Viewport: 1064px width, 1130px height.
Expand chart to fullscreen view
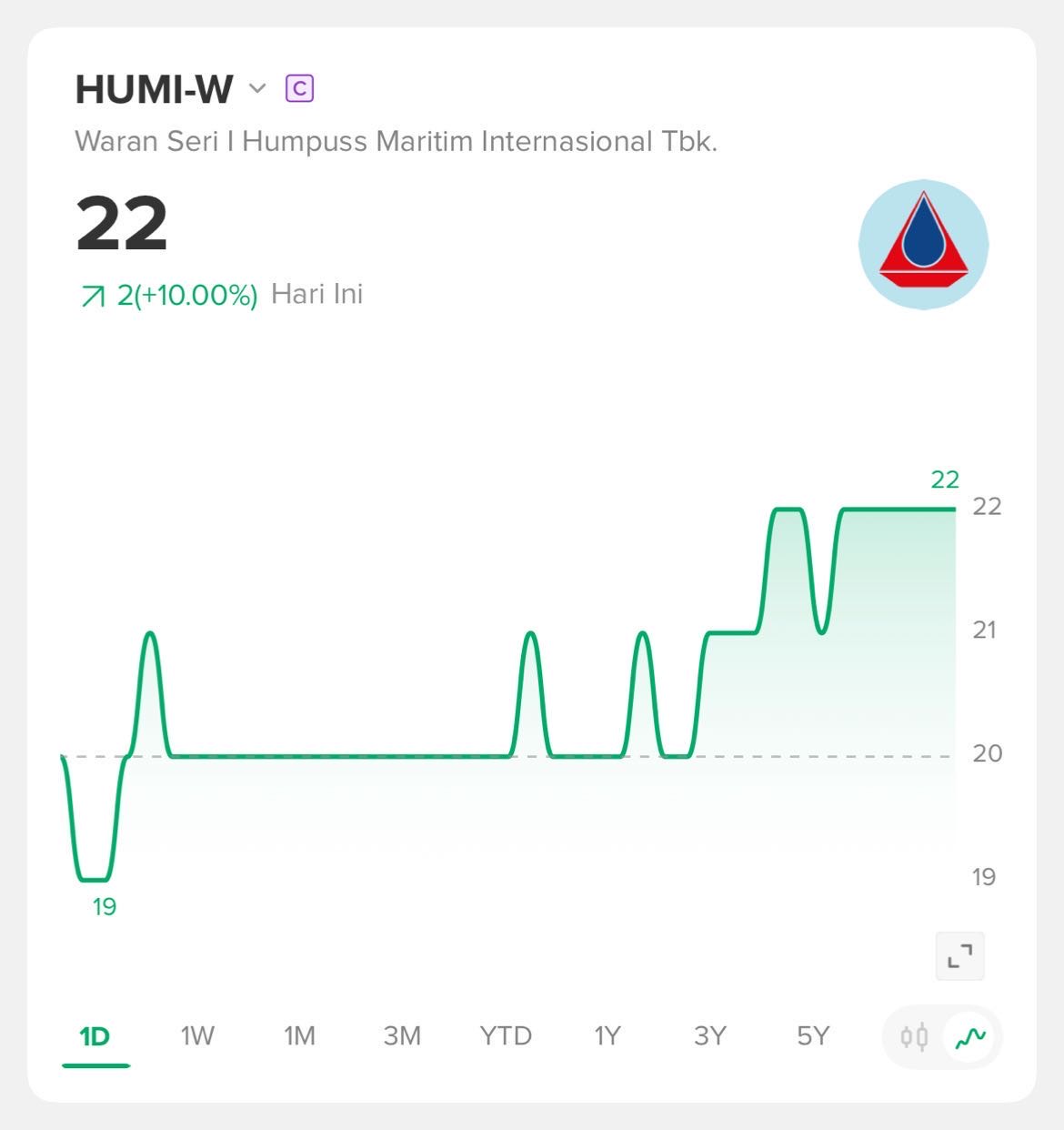(959, 956)
